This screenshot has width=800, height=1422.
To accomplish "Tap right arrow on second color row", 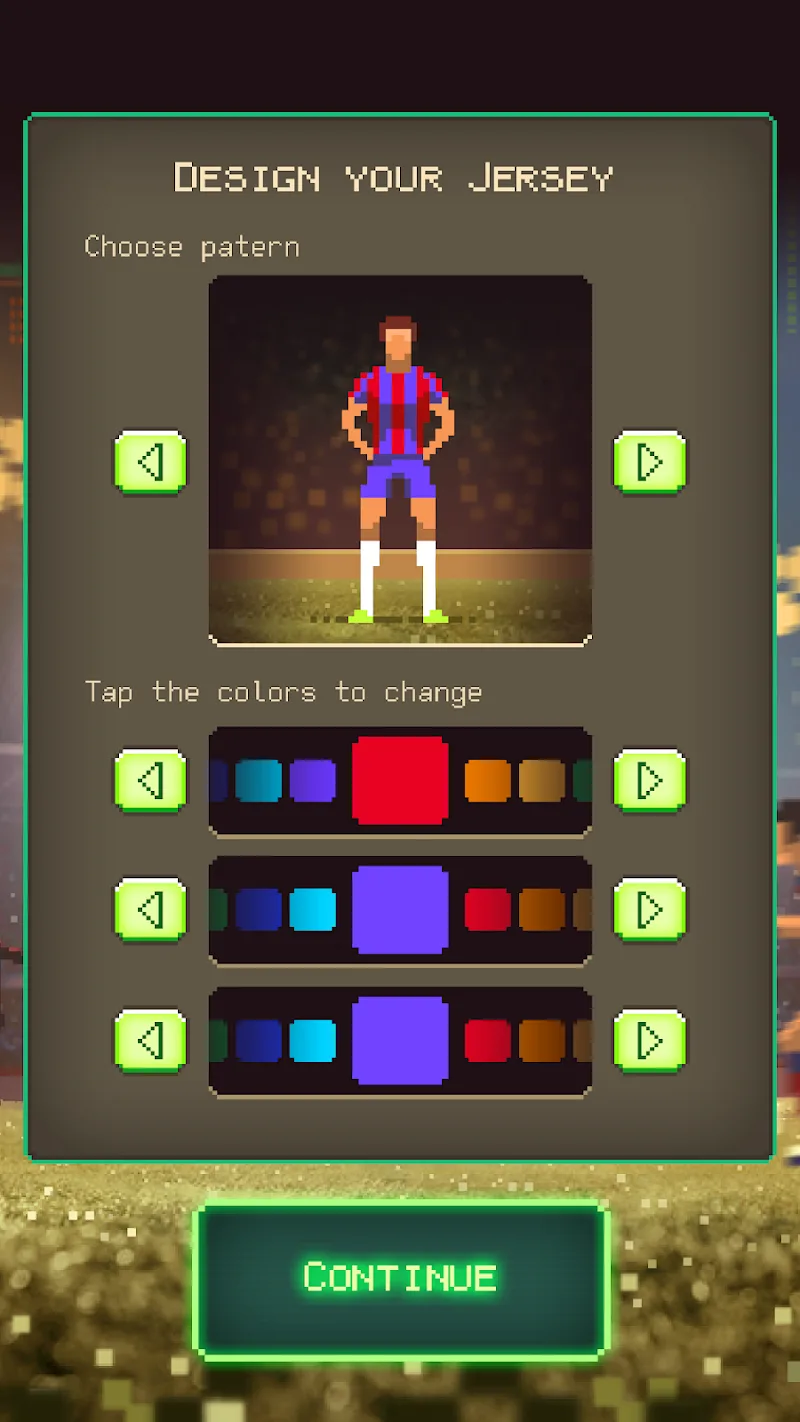I will pos(650,909).
